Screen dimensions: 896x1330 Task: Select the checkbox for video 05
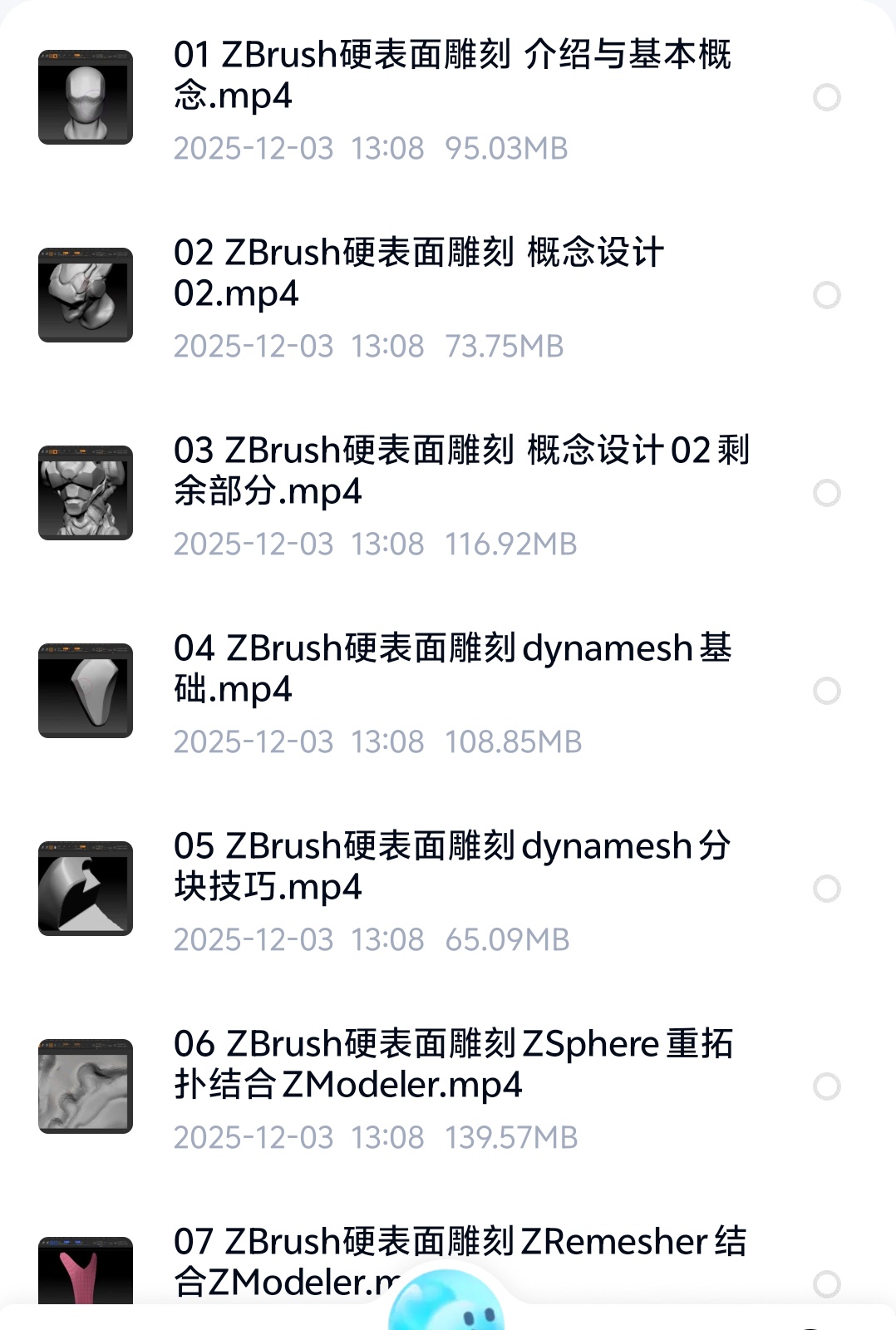pyautogui.click(x=826, y=889)
